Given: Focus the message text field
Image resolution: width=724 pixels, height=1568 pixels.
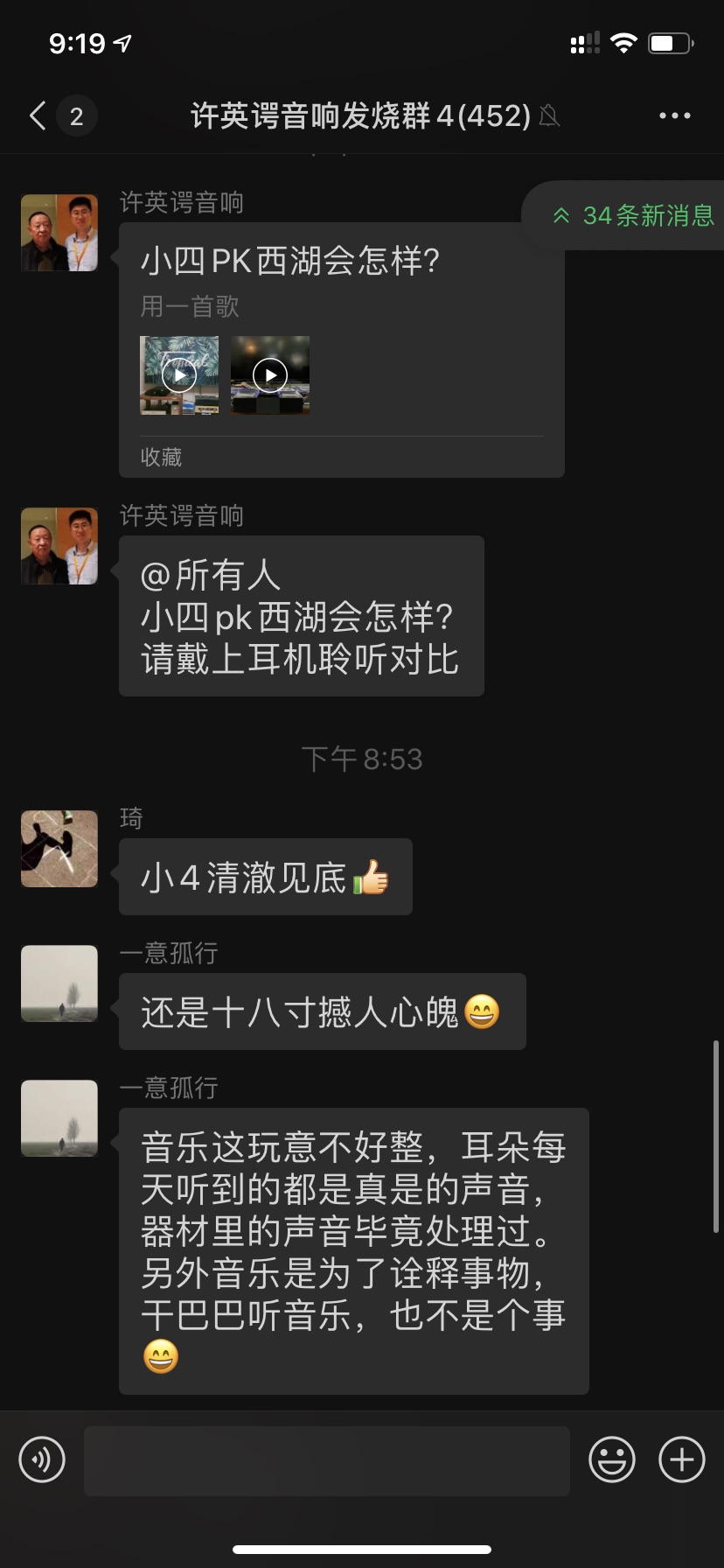Looking at the screenshot, I should pyautogui.click(x=327, y=1459).
